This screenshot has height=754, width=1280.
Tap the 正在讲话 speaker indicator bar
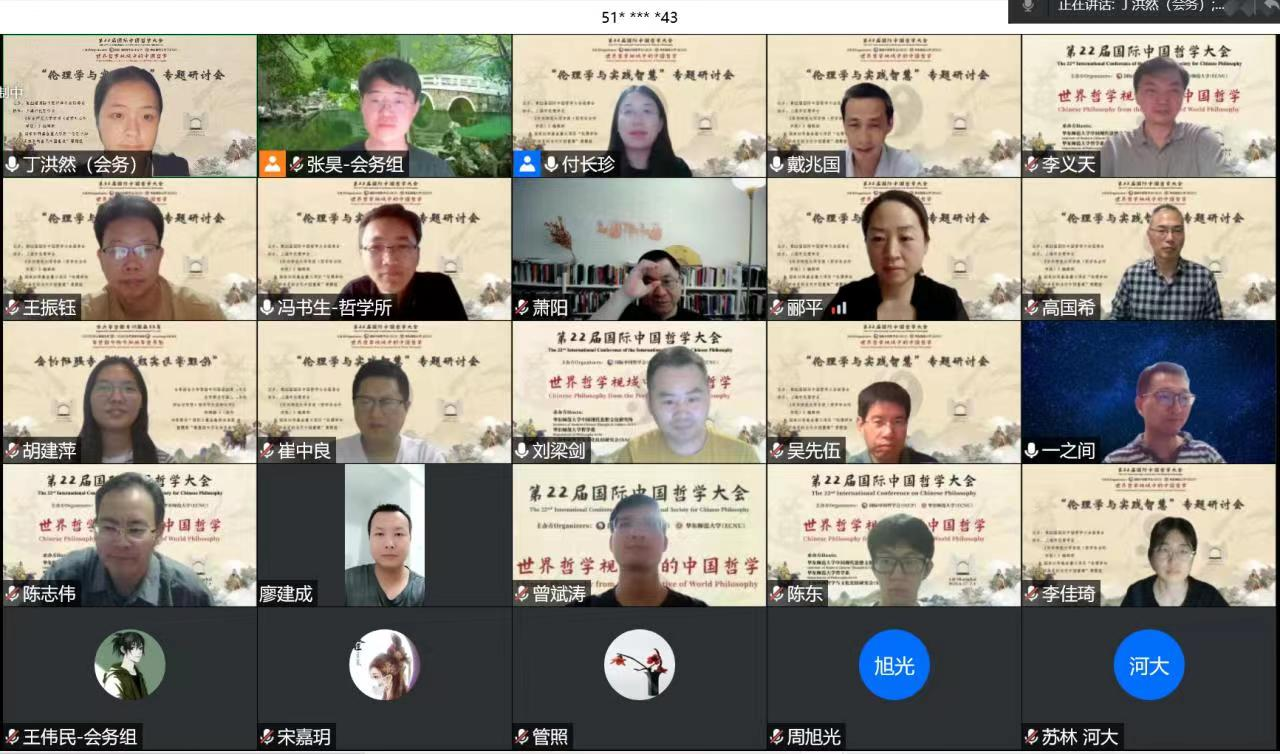pyautogui.click(x=1140, y=7)
